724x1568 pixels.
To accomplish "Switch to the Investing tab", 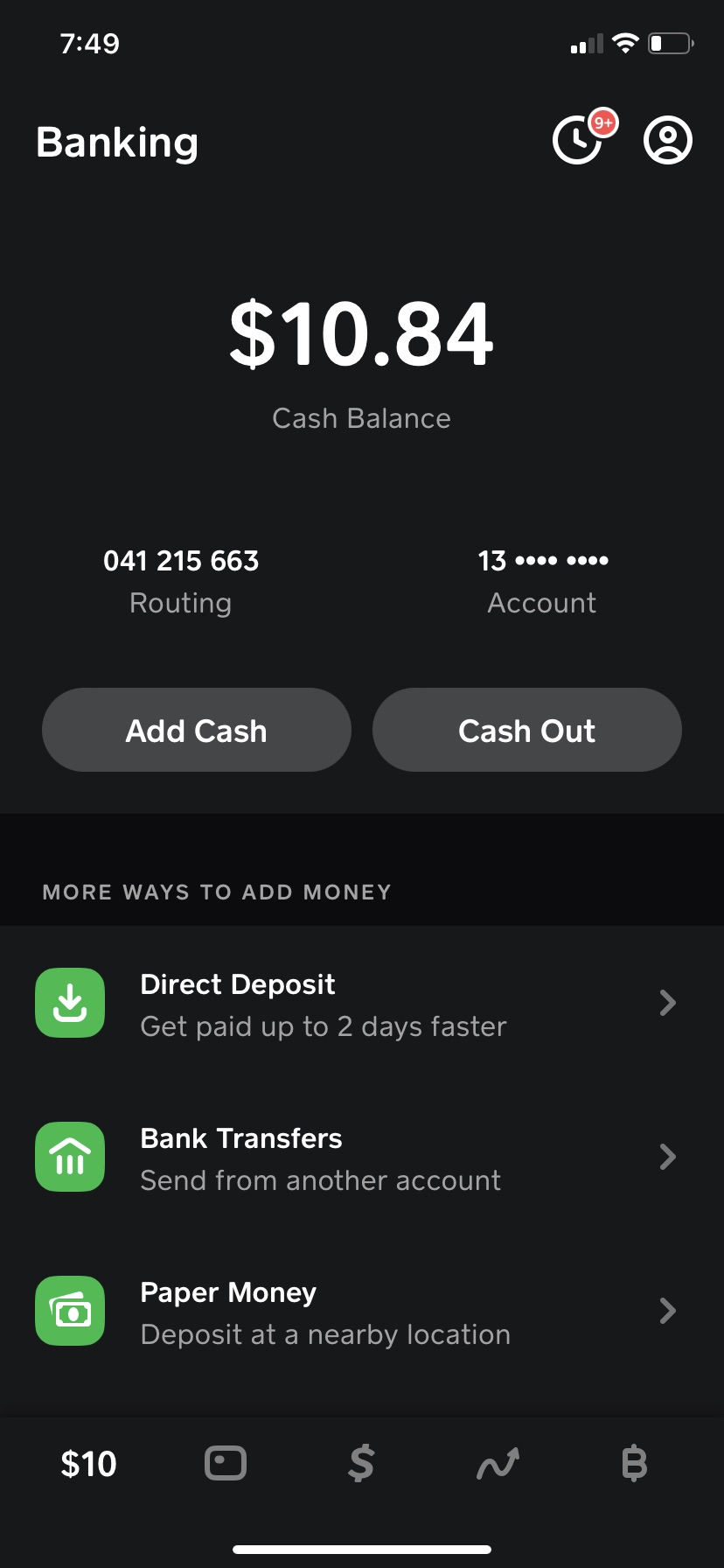I will point(498,1463).
